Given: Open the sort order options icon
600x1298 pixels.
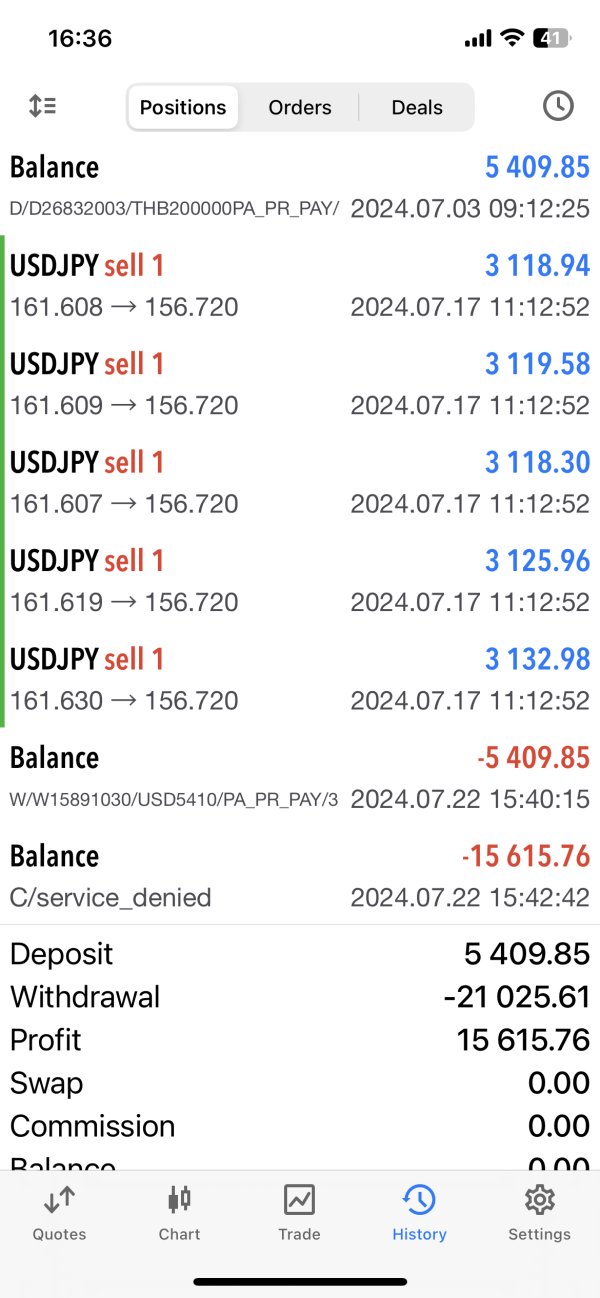Looking at the screenshot, I should pyautogui.click(x=42, y=106).
